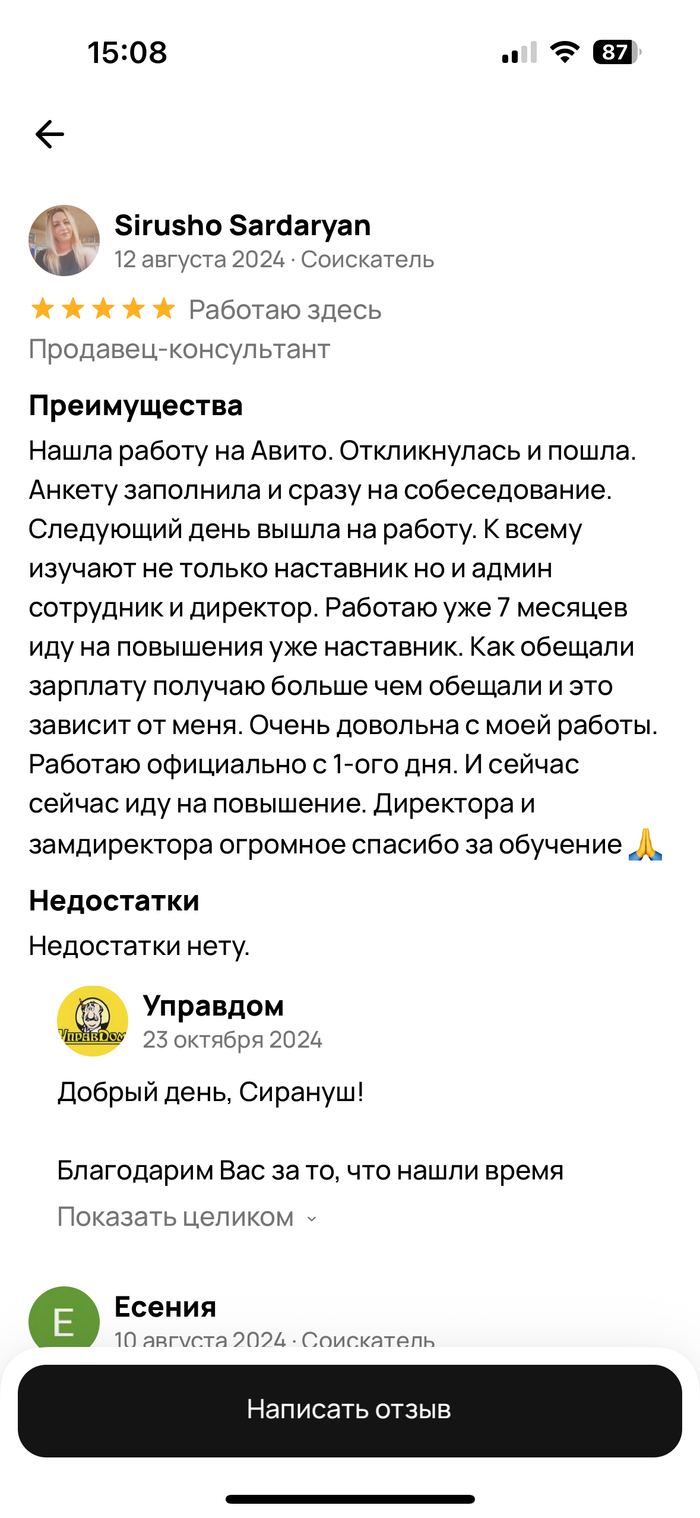Open Sirusho Sardaryan's profile avatar
Viewport: 700px width, 1518px height.
64,241
